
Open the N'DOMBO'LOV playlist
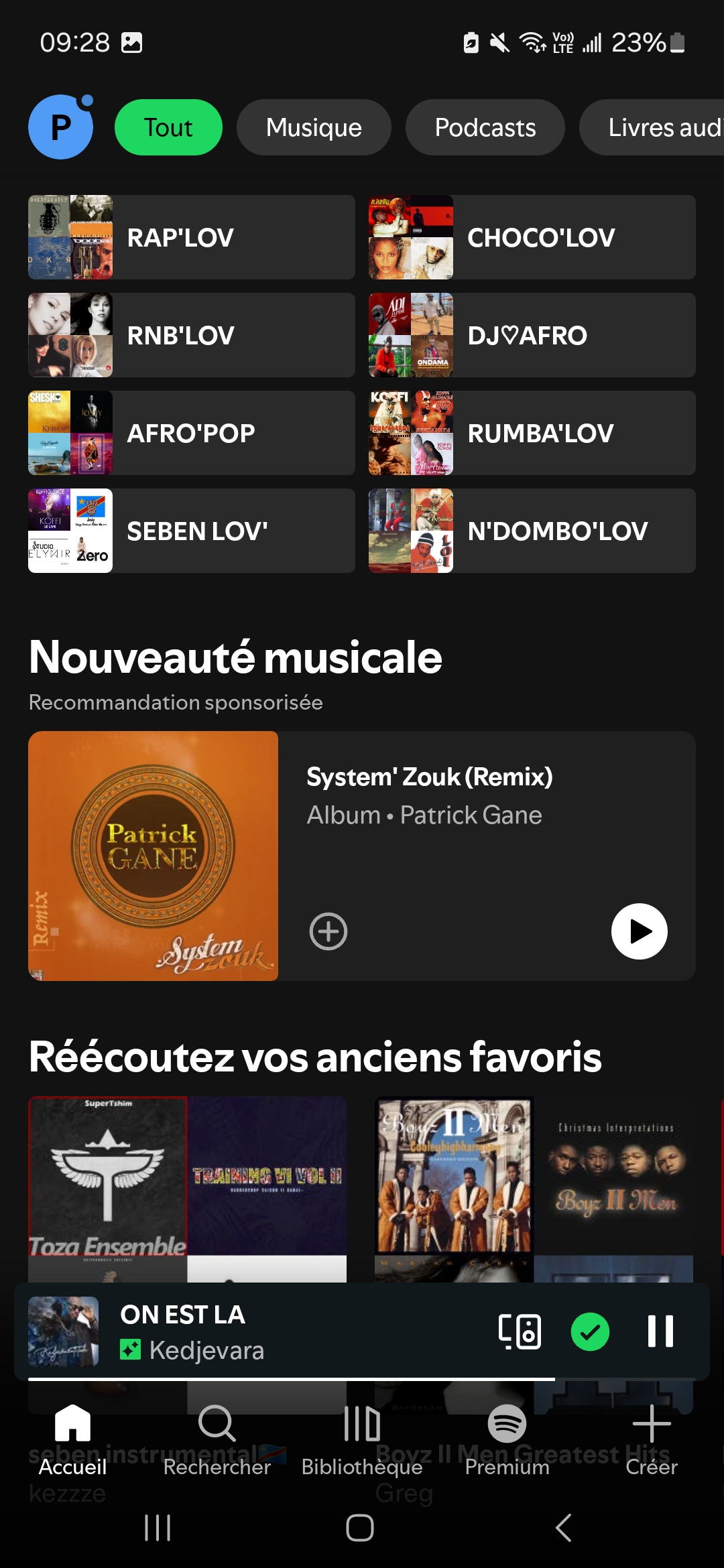[x=532, y=531]
